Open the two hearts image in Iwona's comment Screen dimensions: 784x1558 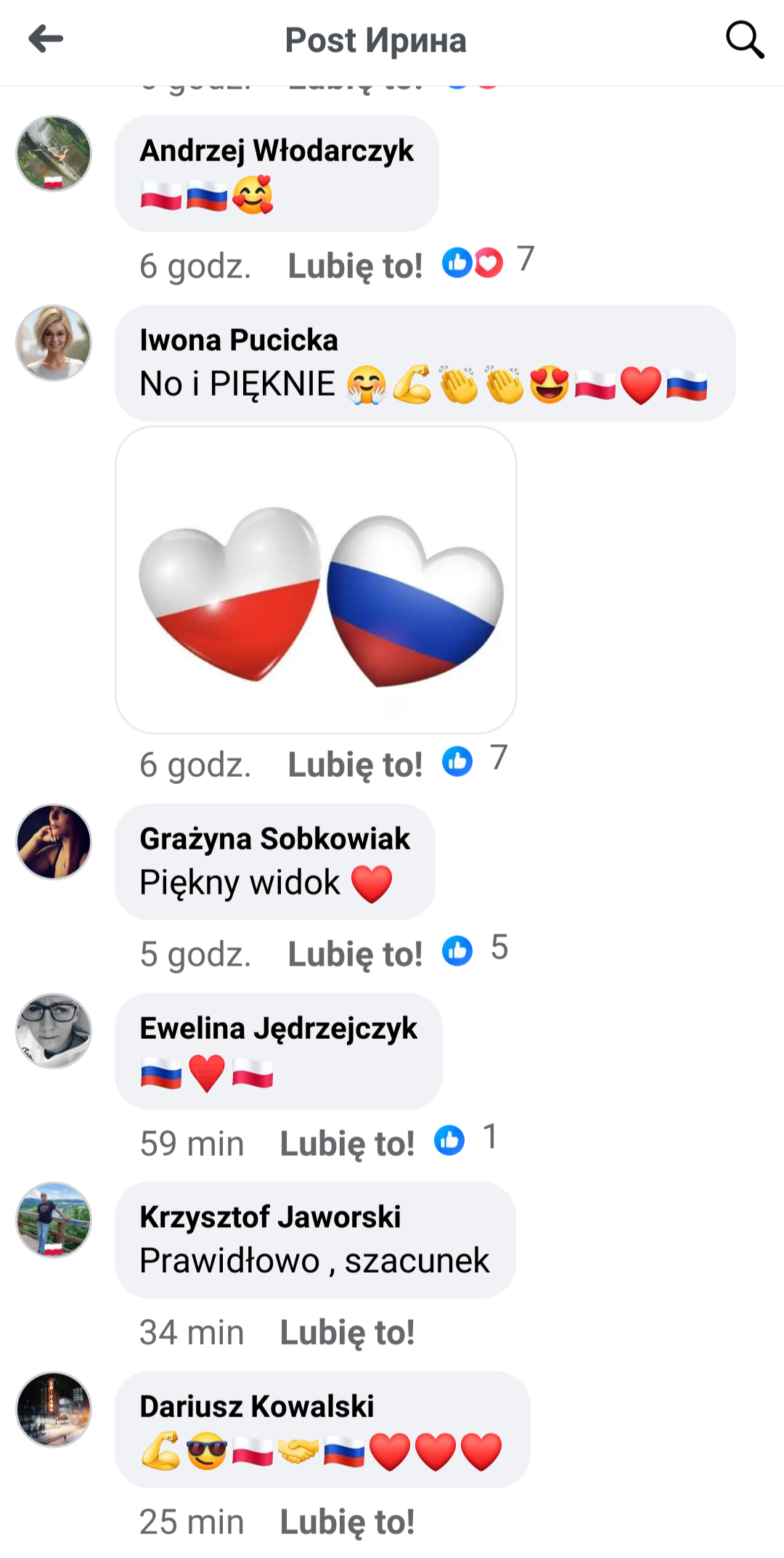click(x=317, y=579)
